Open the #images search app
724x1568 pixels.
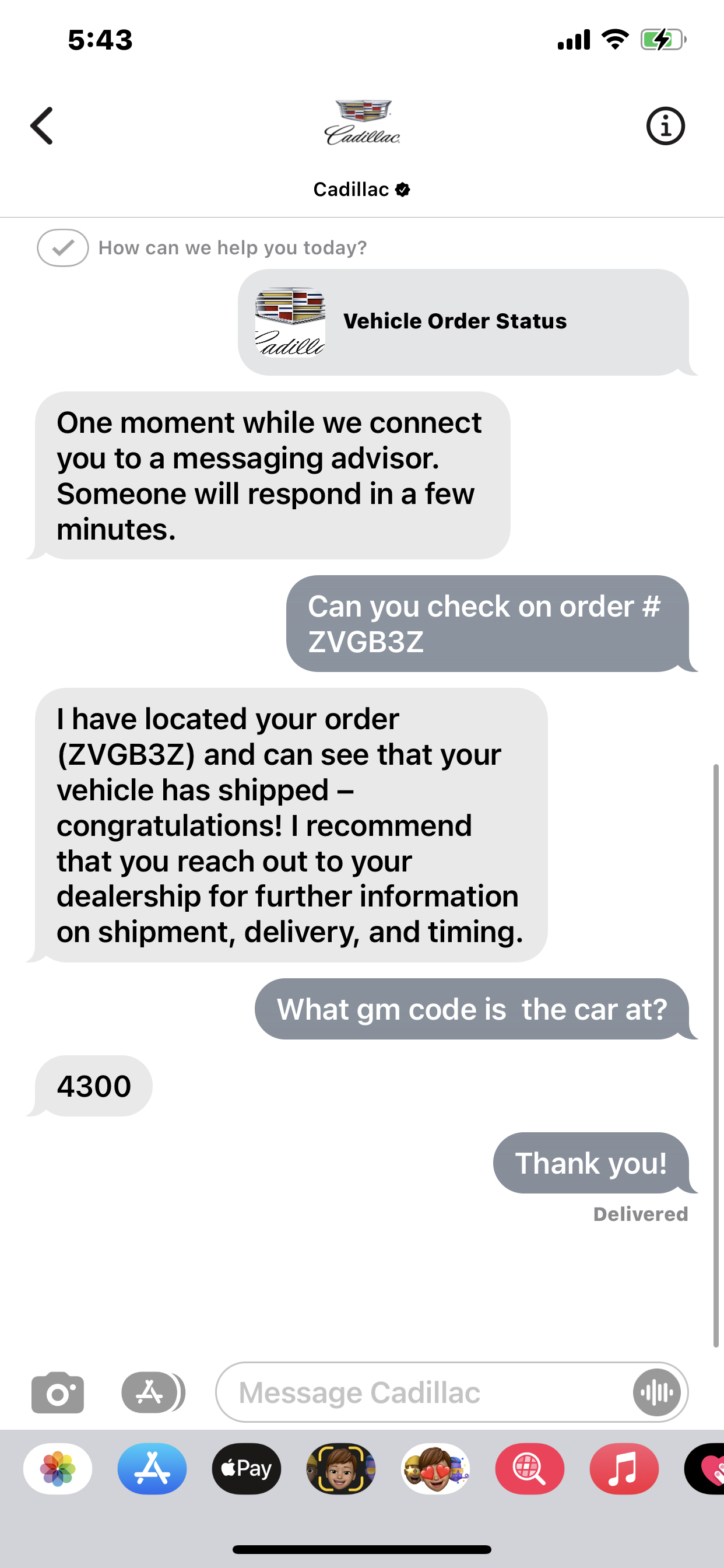click(x=529, y=1469)
